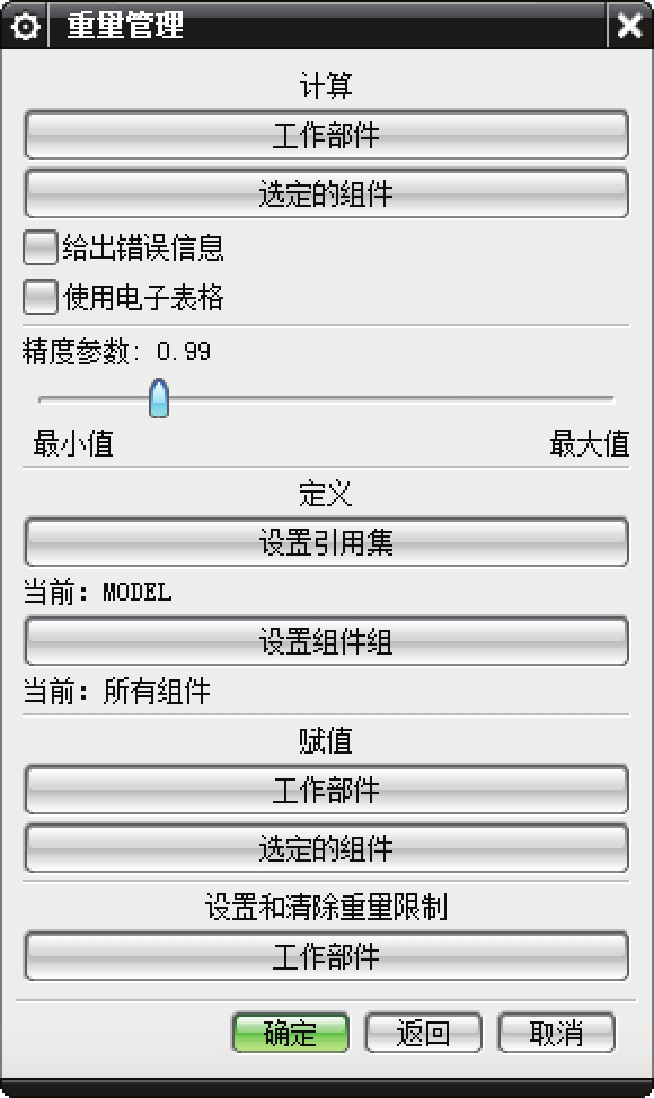This screenshot has height=1098, width=654.
Task: Close the 重量管理 dialog with the X
Action: click(x=629, y=25)
